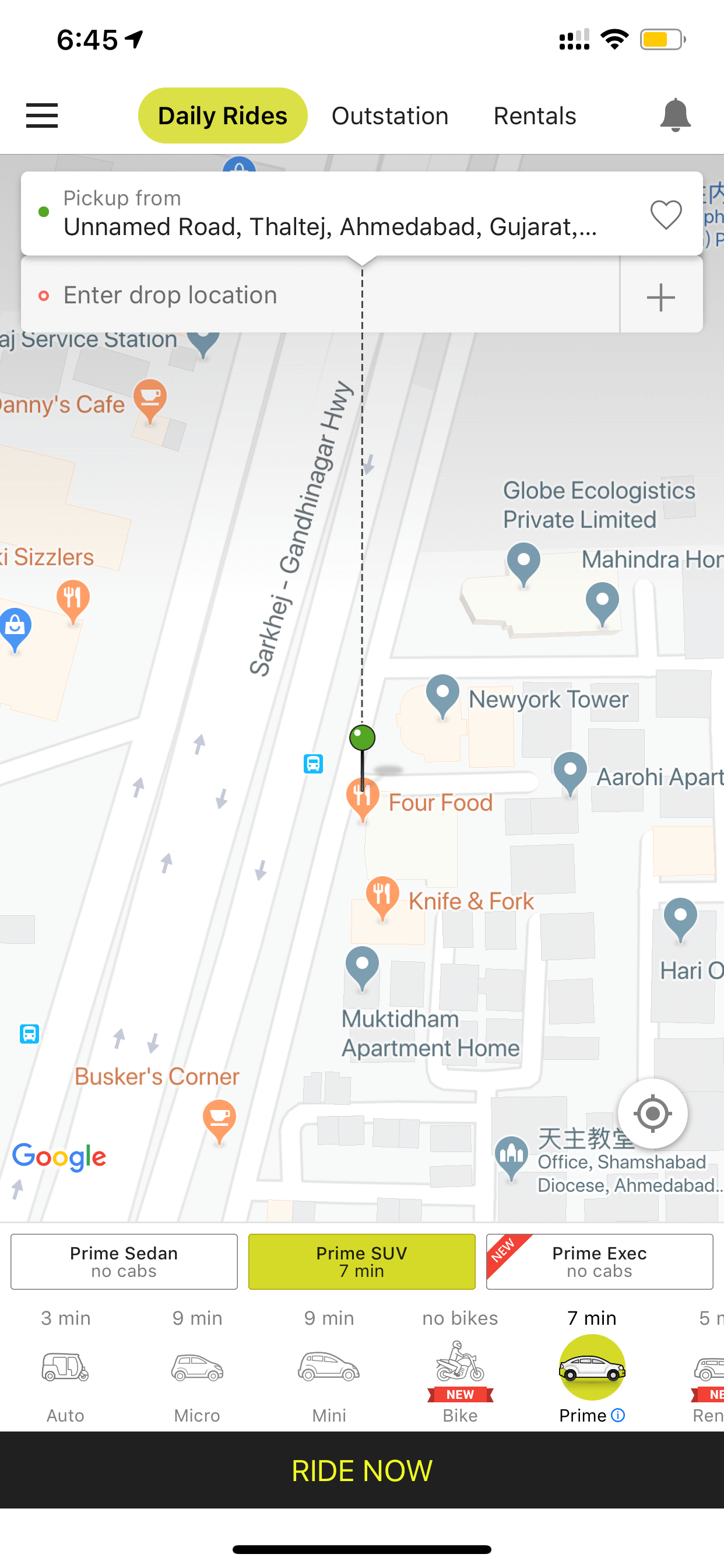The height and width of the screenshot is (1568, 724).
Task: Recenter map to current location
Action: pos(653,1114)
